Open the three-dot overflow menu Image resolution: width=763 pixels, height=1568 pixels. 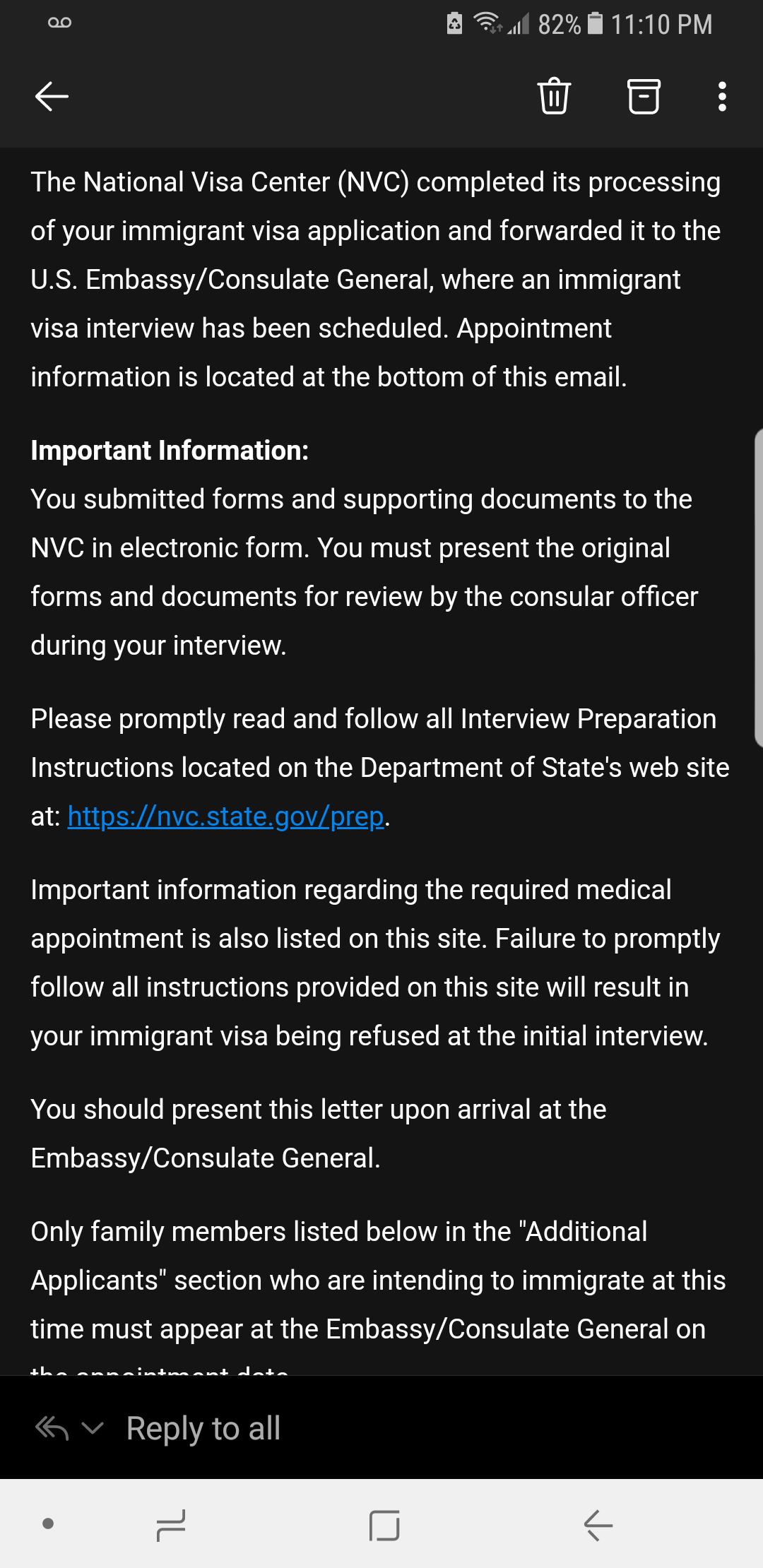(721, 96)
